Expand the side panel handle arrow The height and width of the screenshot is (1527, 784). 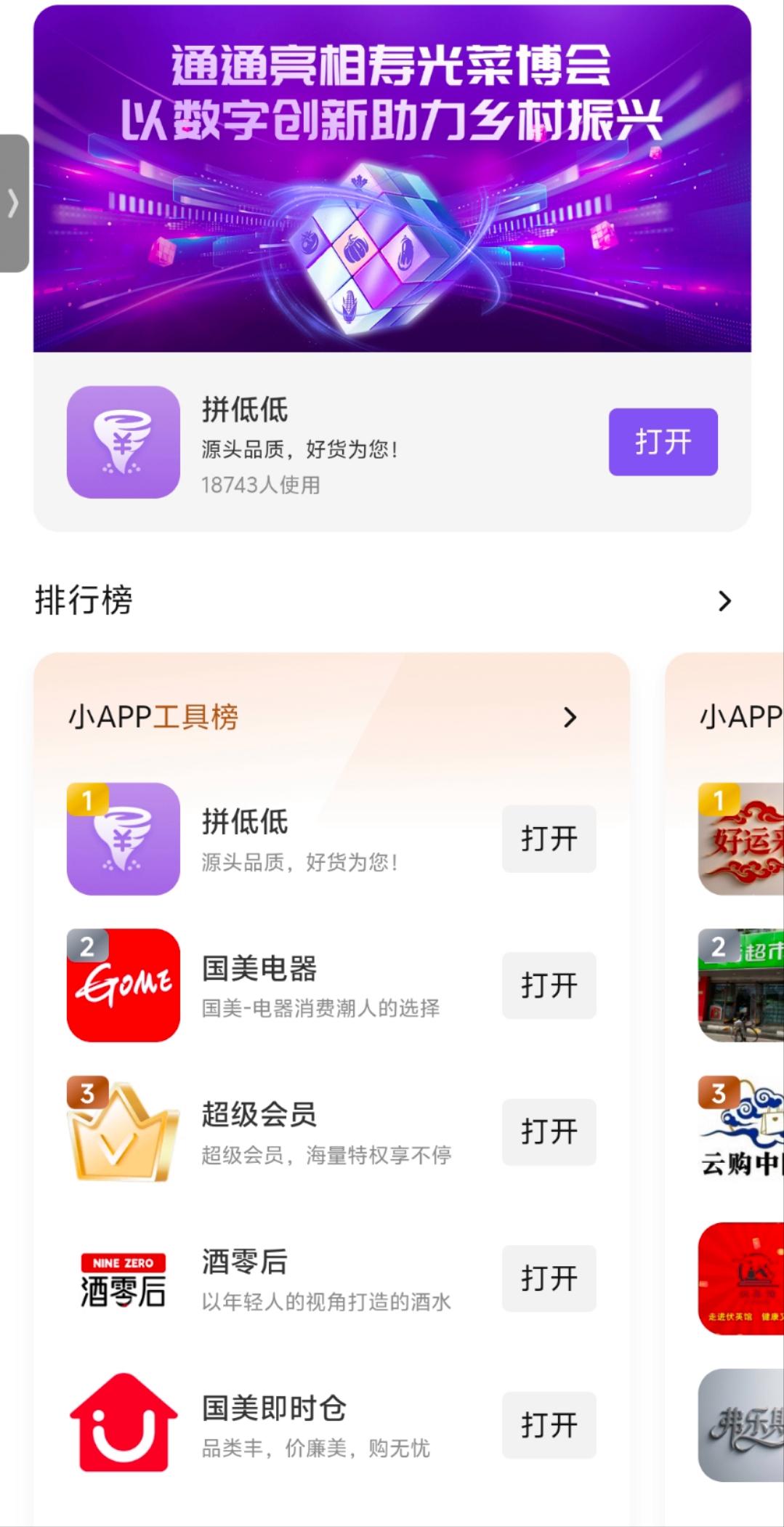tap(13, 204)
